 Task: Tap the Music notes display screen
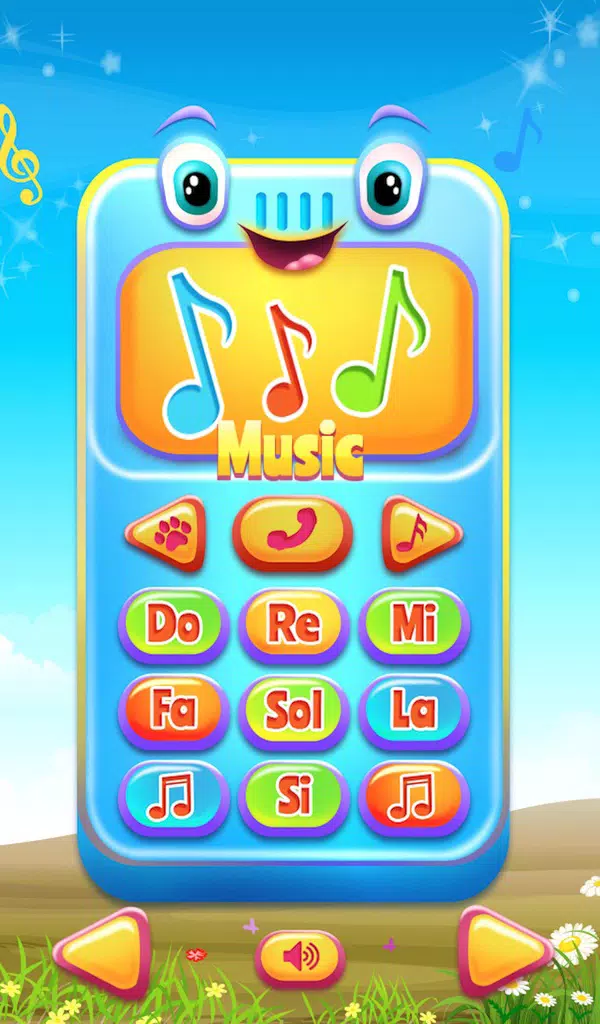(297, 346)
